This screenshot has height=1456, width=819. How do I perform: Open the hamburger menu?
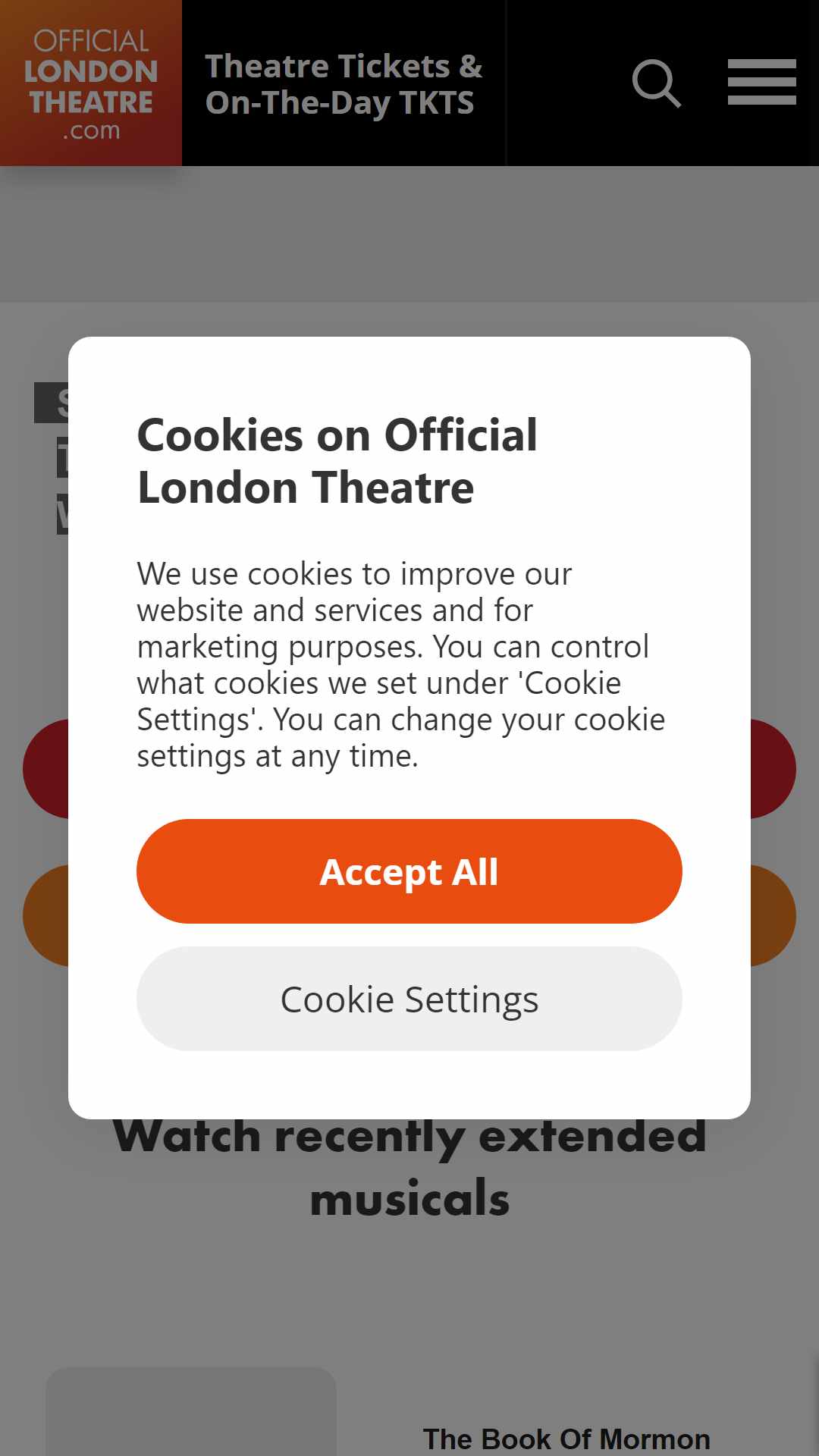pos(761,82)
